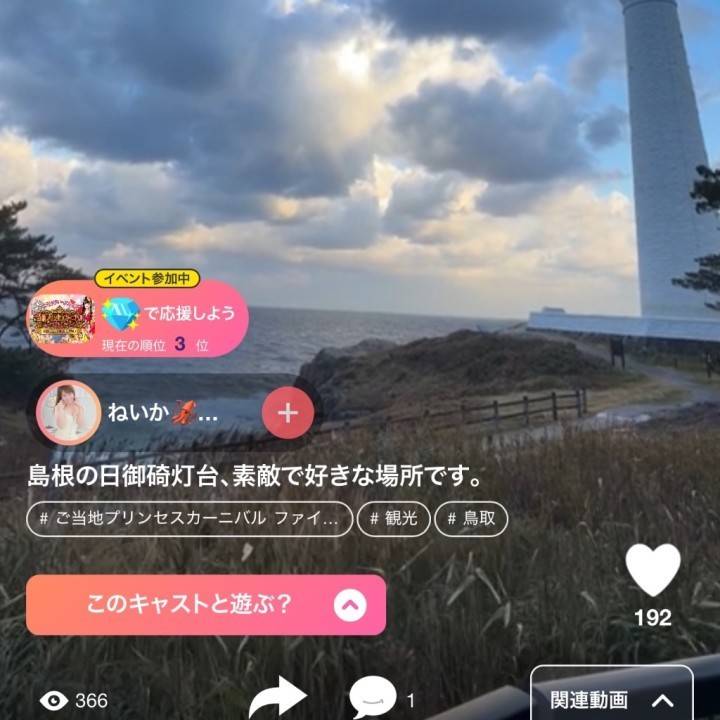
Task: Open the ご当地プリンセスカーニバル hashtag
Action: (x=190, y=519)
